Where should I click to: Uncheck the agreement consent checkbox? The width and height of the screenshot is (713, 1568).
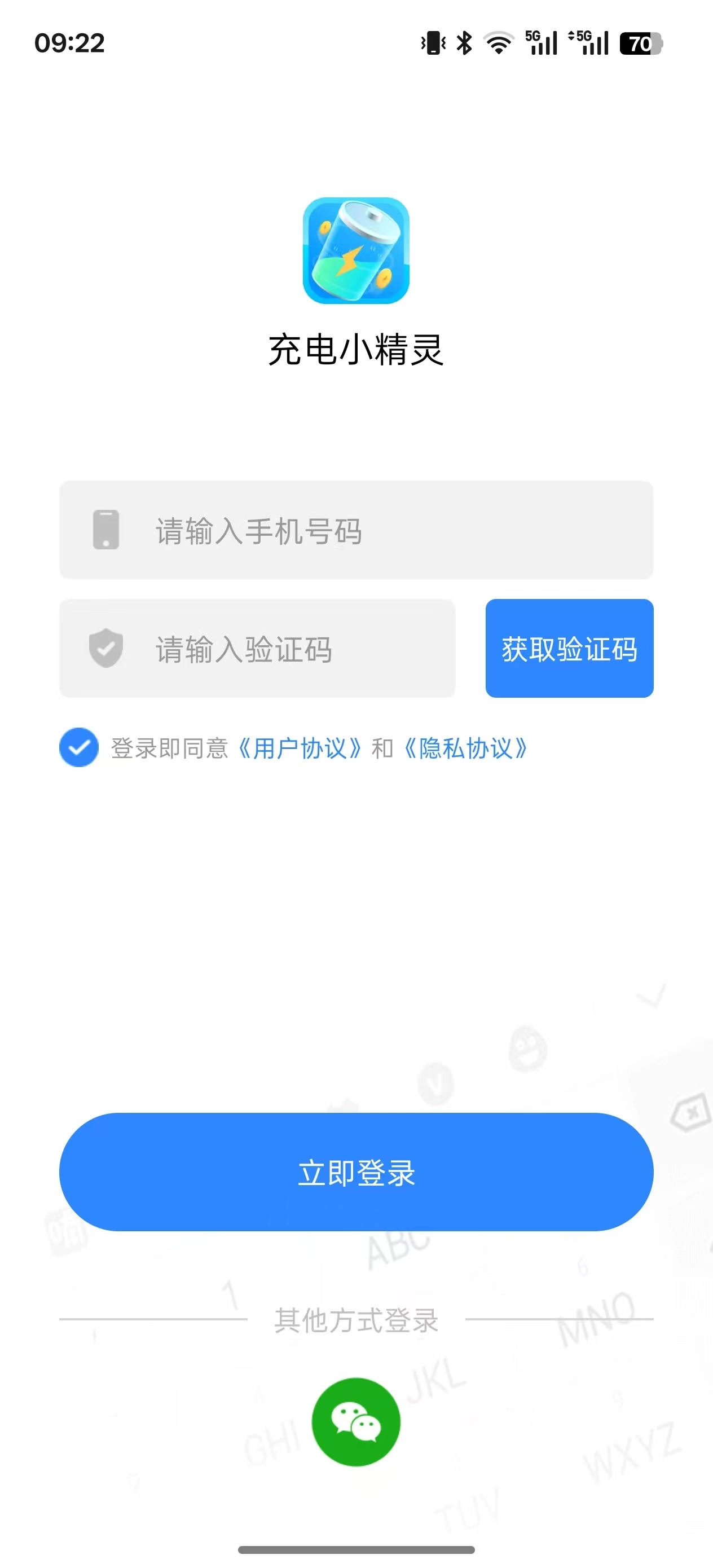pyautogui.click(x=78, y=747)
